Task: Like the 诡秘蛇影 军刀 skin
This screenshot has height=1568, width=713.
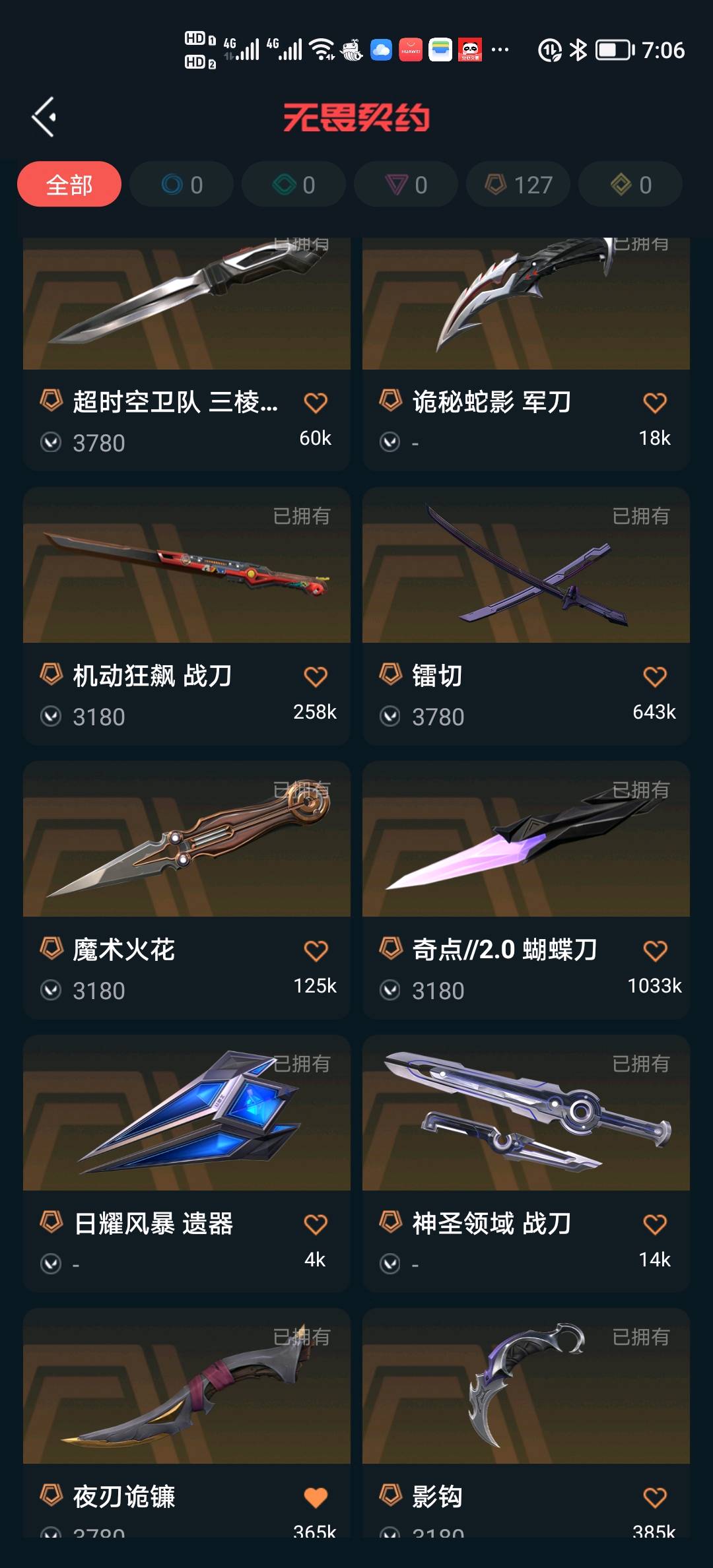Action: click(x=655, y=403)
